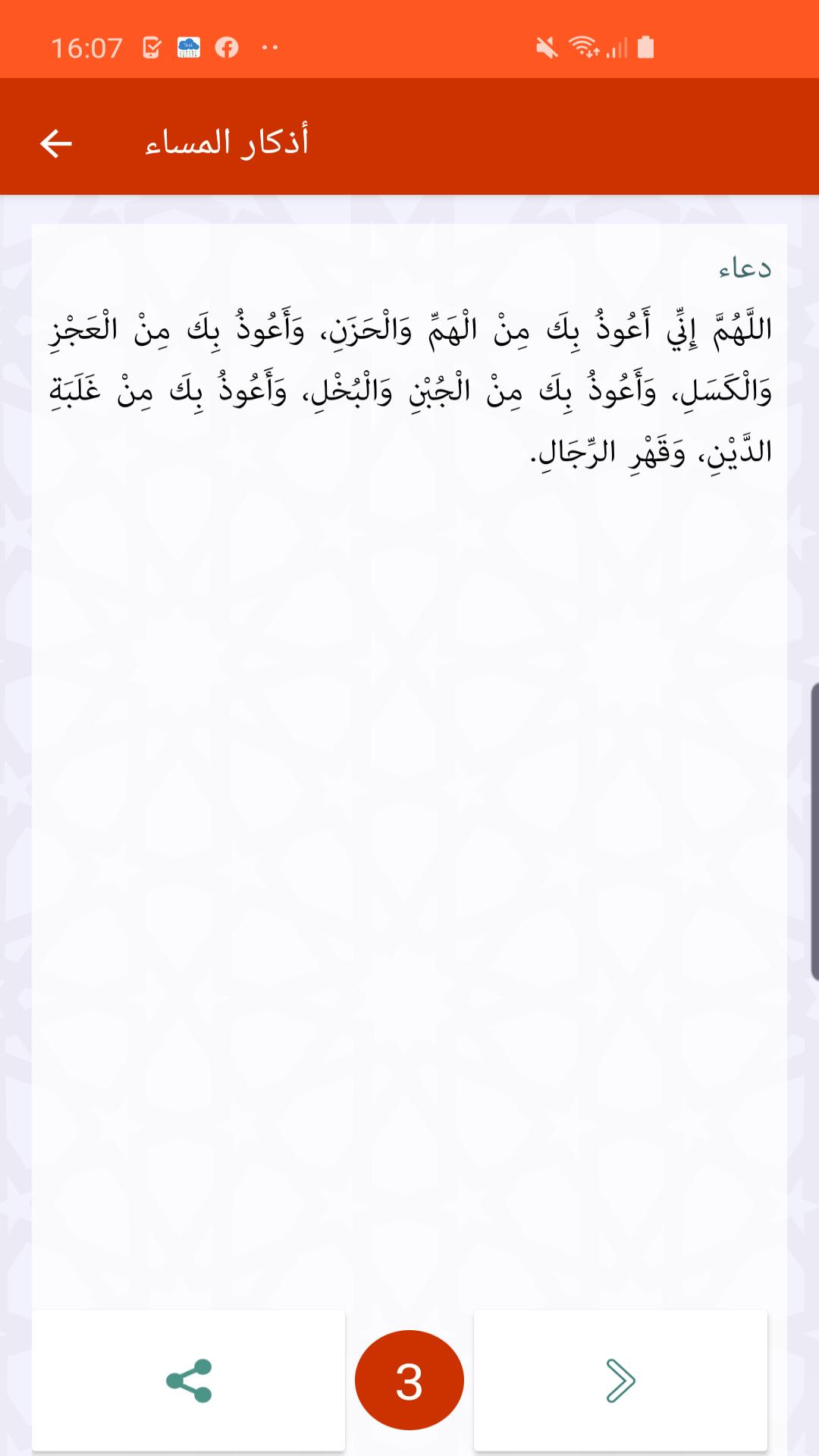Go back from أذكار المساء
Image resolution: width=819 pixels, height=1456 pixels.
(56, 143)
